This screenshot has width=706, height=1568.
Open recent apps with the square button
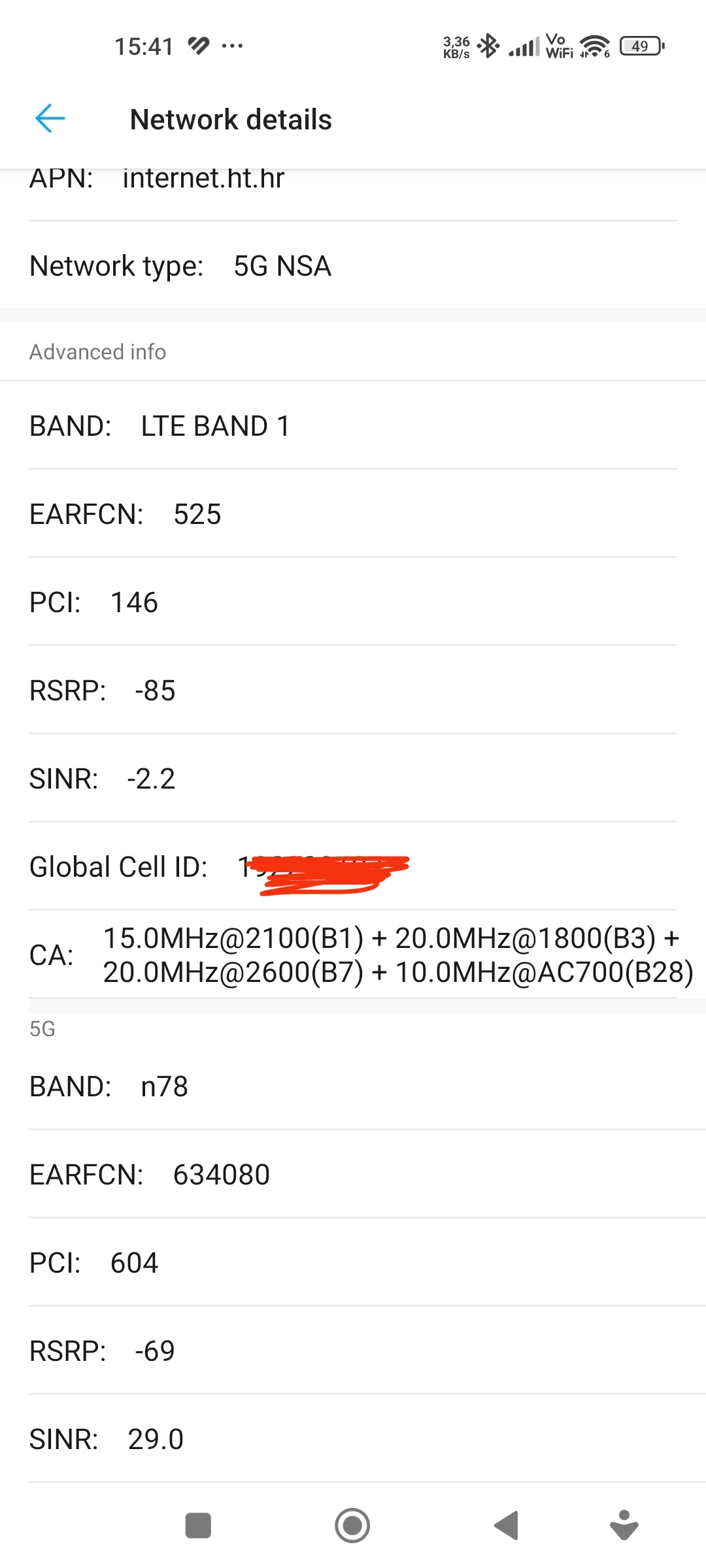(x=198, y=1526)
